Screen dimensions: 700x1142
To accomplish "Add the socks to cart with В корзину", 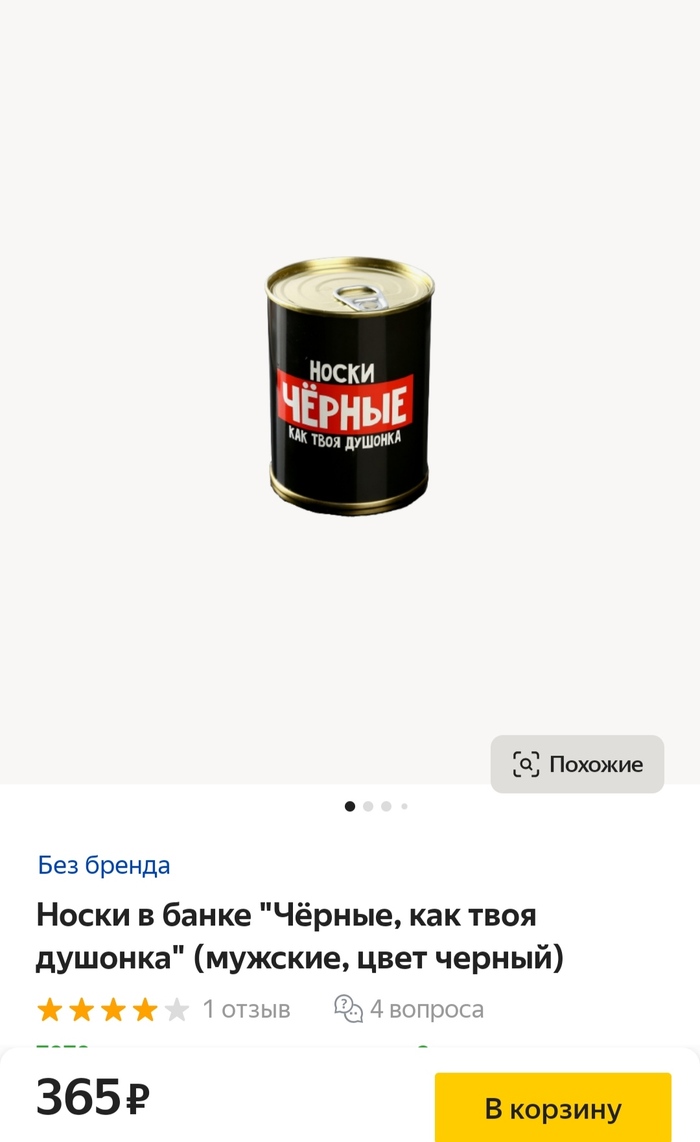I will (x=552, y=1108).
